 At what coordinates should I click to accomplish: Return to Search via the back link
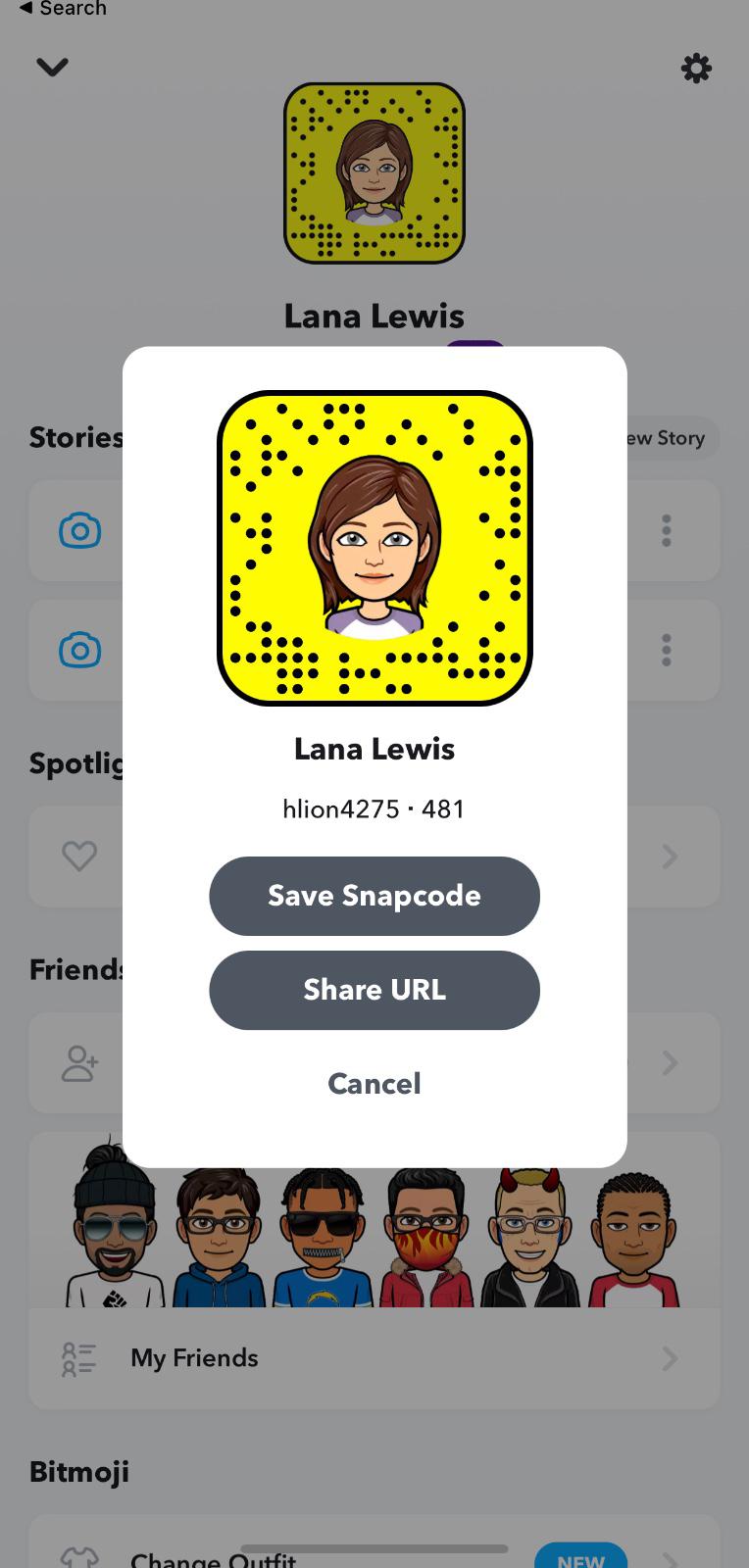point(63,9)
